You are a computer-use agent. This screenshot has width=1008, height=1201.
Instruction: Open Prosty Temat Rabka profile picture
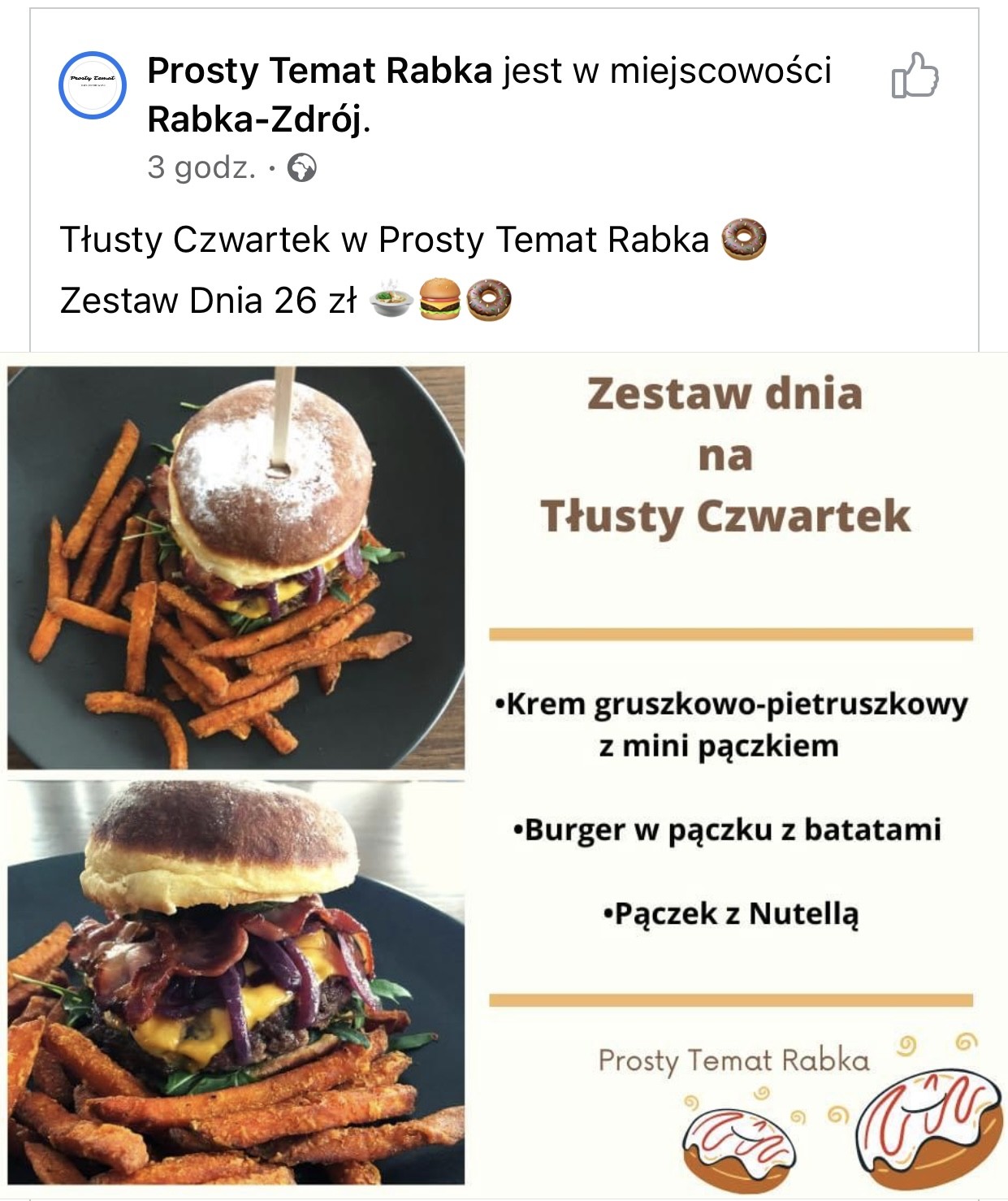93,85
